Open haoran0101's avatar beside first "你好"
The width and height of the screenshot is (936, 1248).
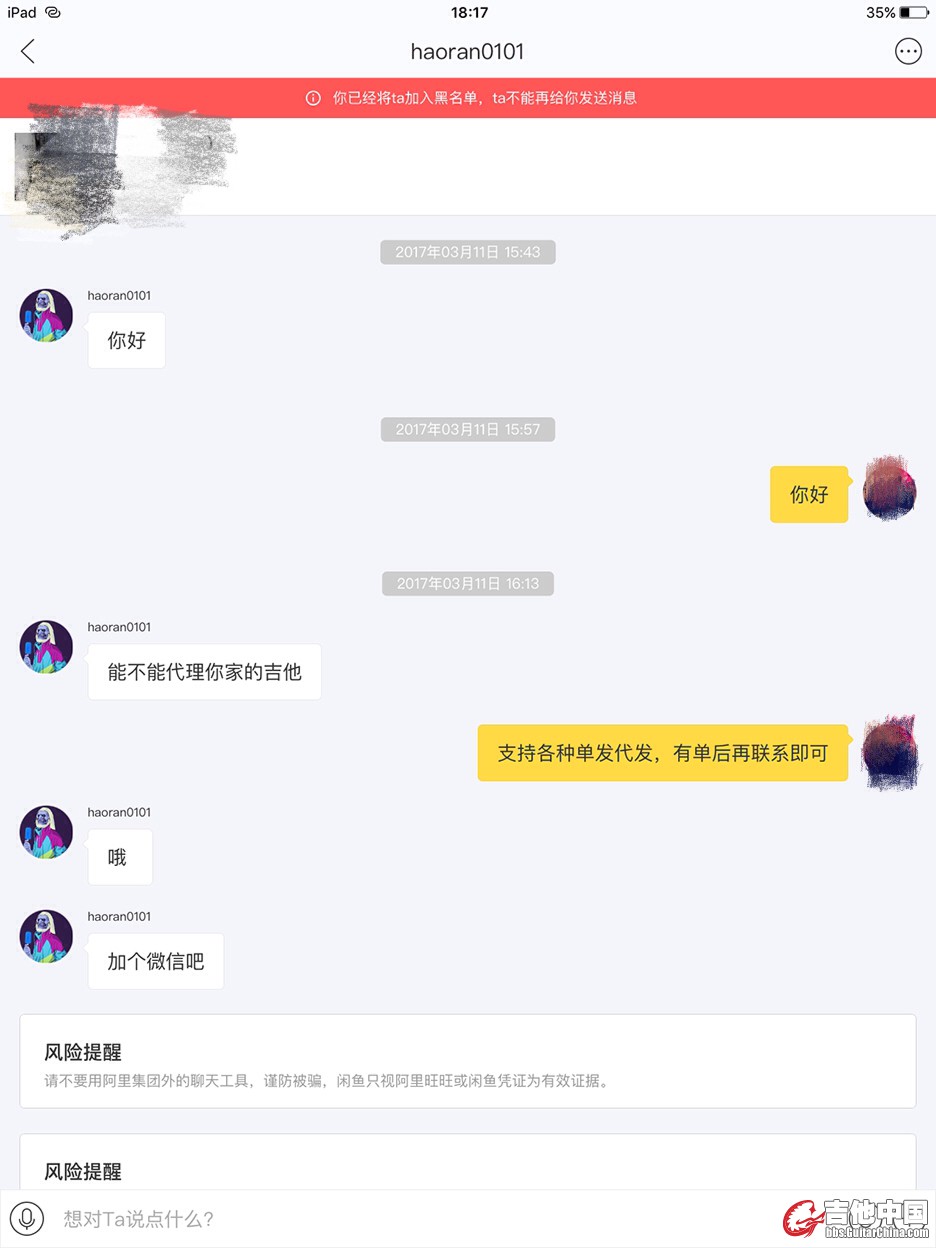pos(46,316)
